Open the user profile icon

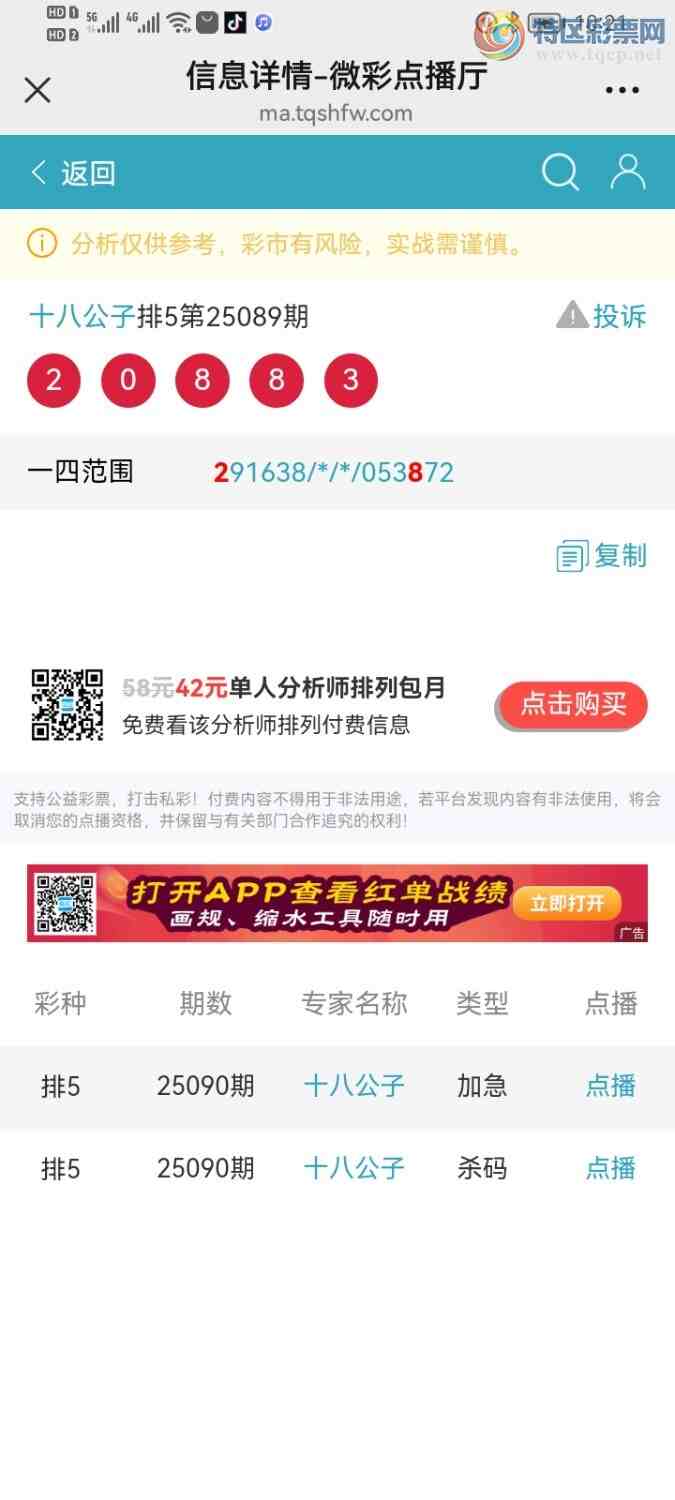click(x=628, y=172)
